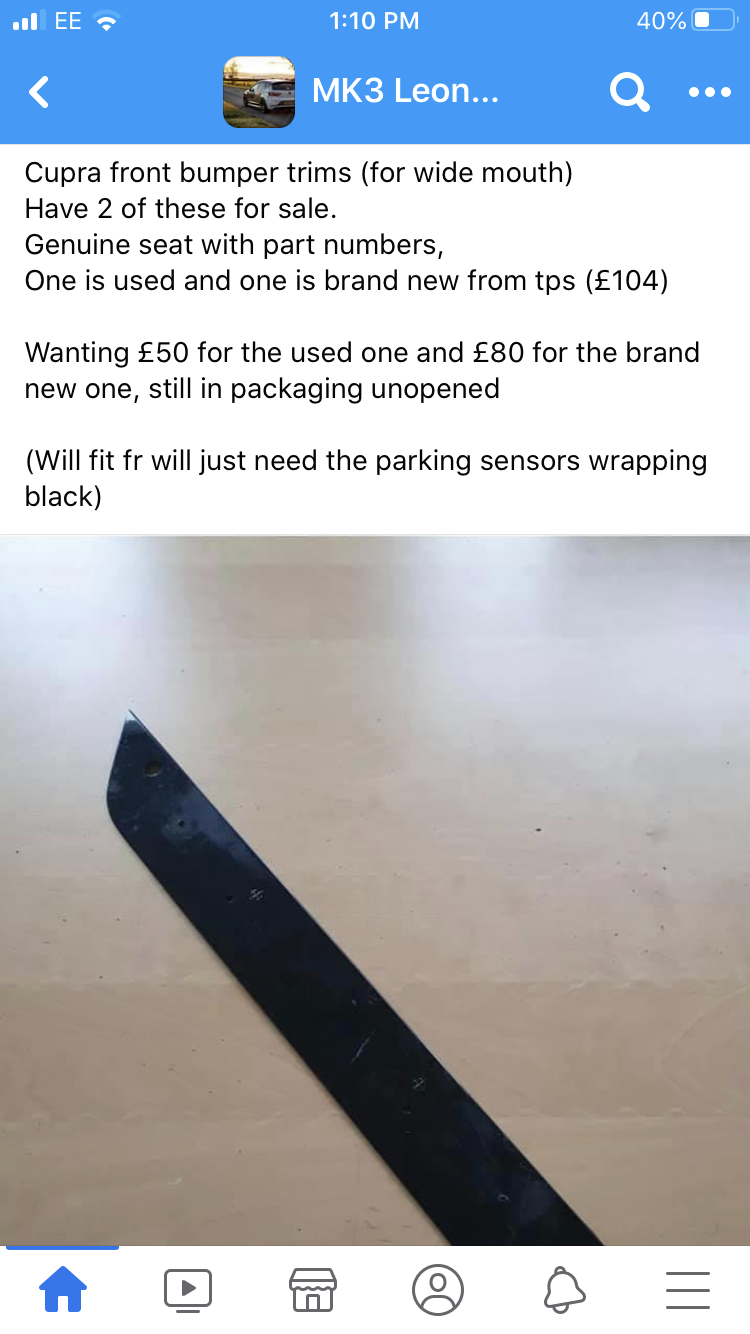This screenshot has width=750, height=1334.
Task: Open the bumper trim photo
Action: click(x=375, y=890)
